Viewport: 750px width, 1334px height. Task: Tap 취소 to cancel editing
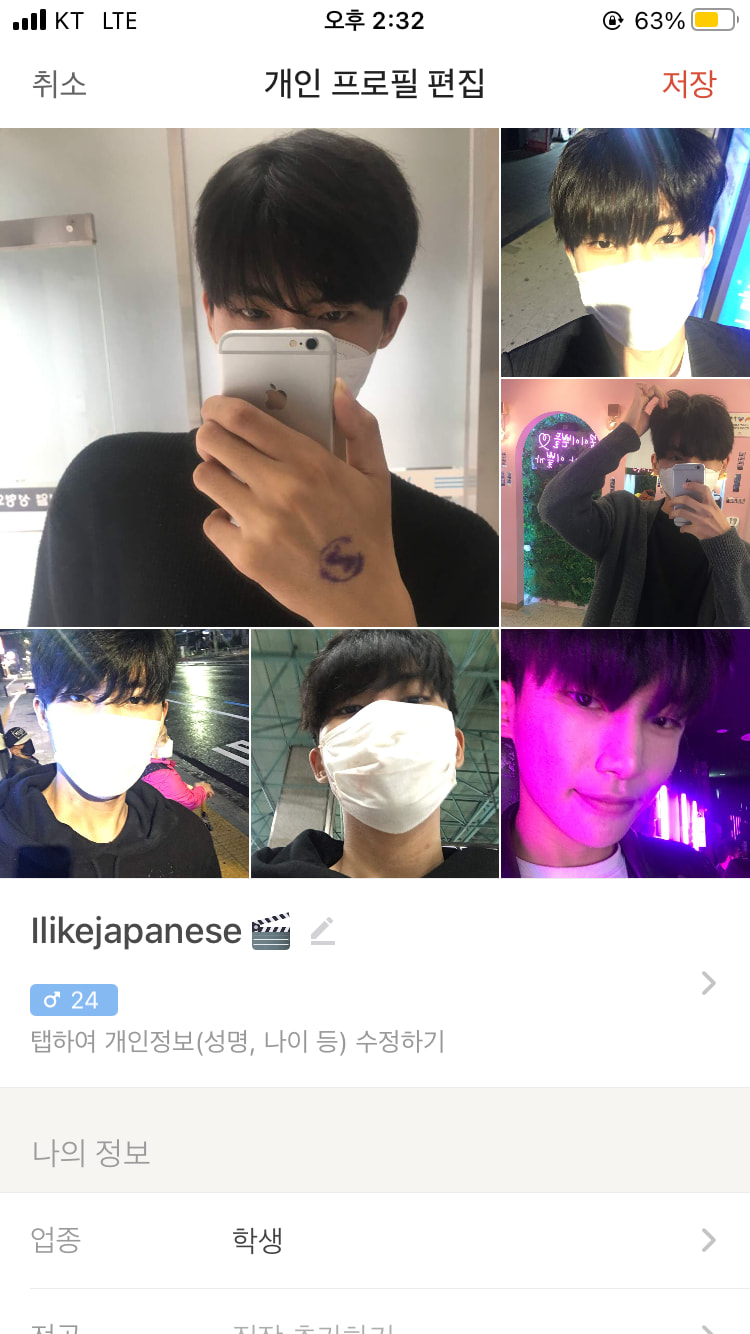[59, 84]
